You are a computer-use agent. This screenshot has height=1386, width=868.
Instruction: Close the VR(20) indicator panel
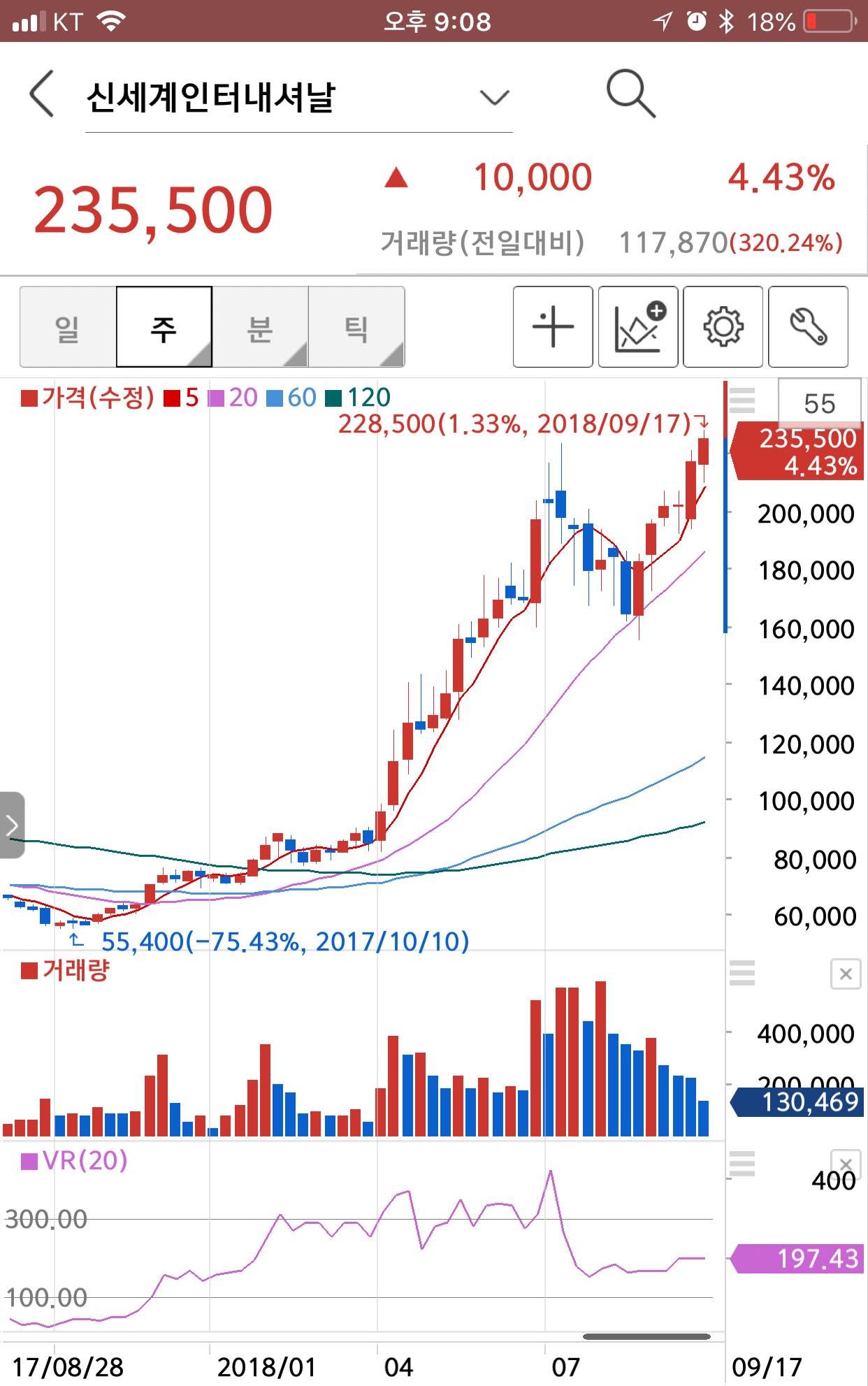845,1164
